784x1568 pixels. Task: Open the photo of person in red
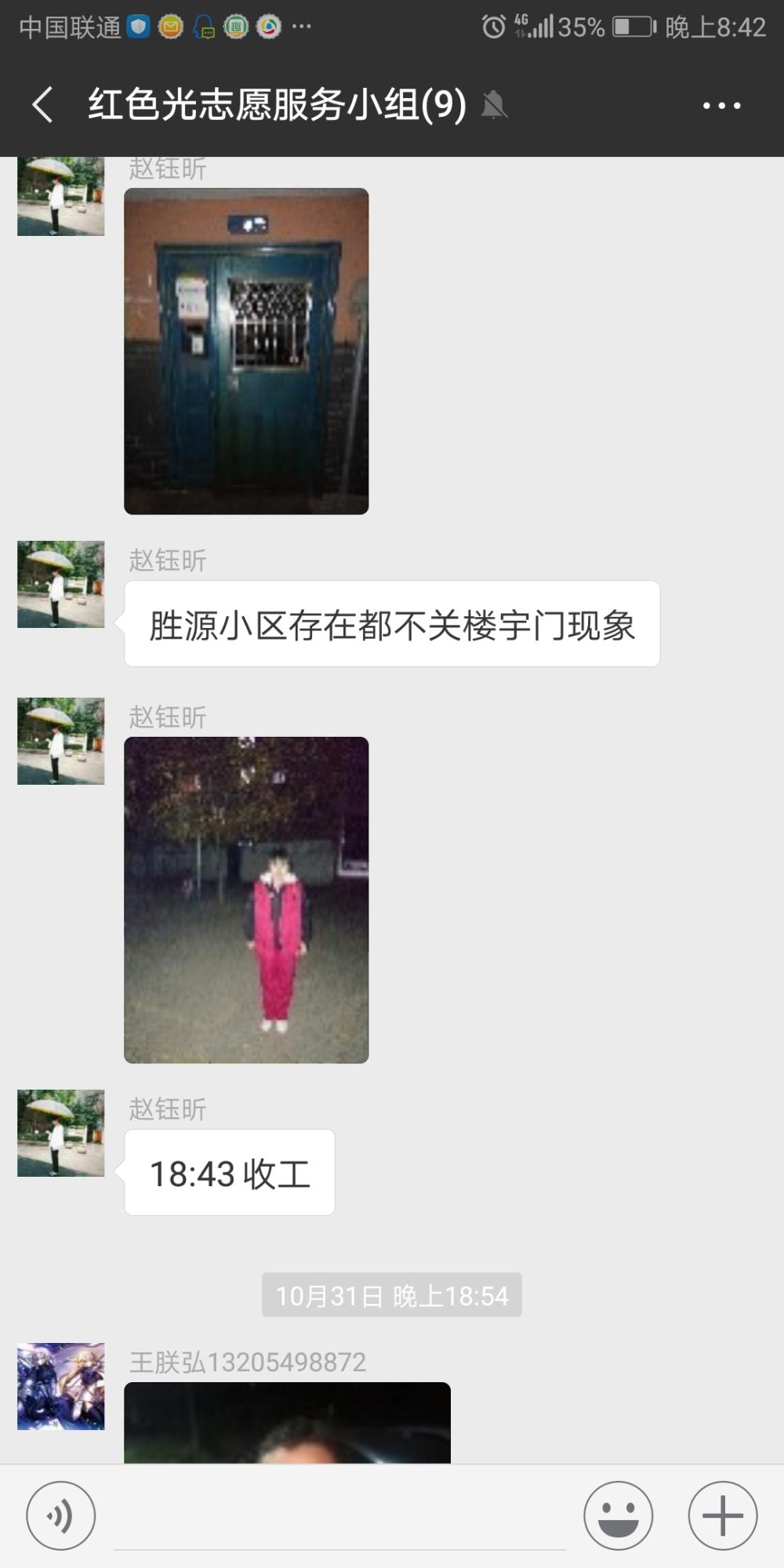pyautogui.click(x=246, y=900)
